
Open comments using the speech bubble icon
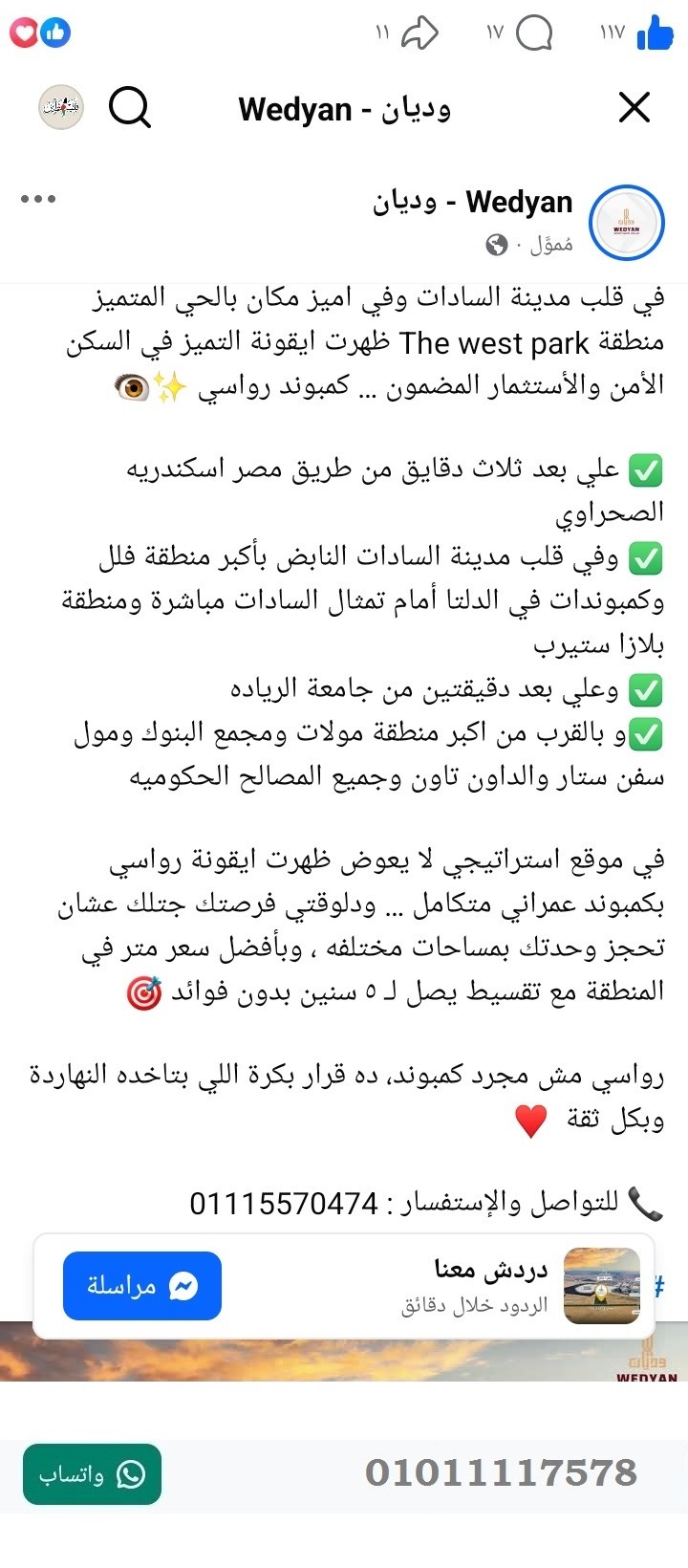(535, 33)
